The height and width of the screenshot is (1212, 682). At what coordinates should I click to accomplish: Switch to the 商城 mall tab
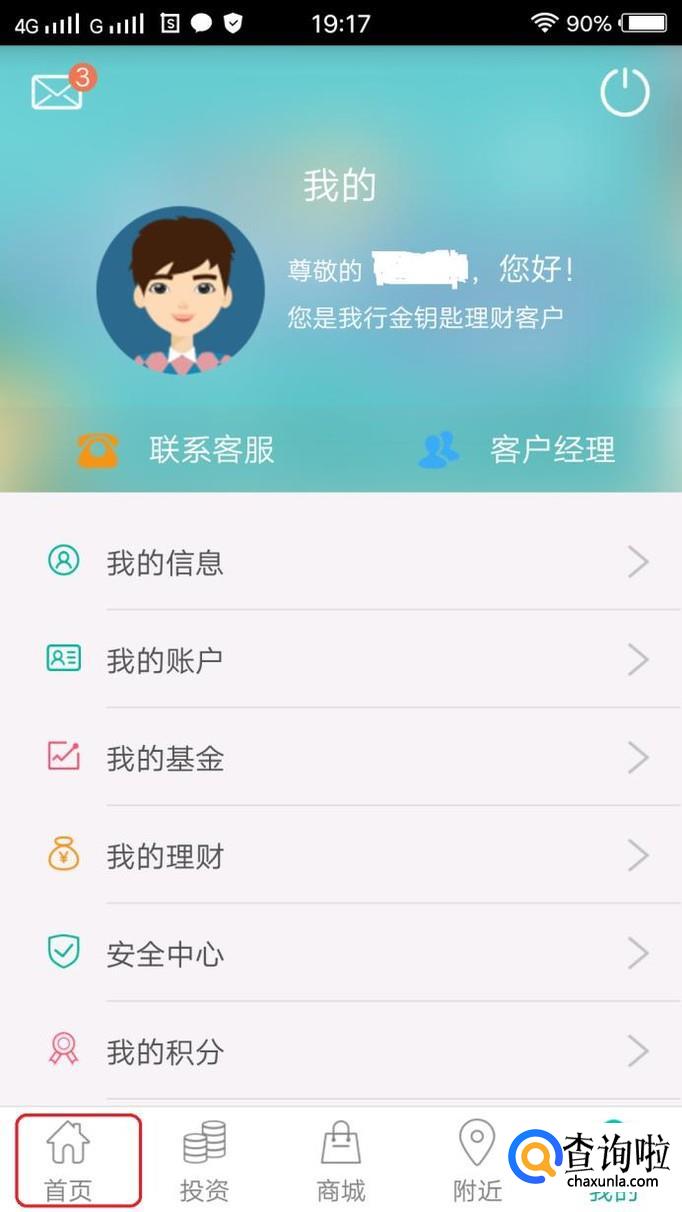(x=341, y=1161)
